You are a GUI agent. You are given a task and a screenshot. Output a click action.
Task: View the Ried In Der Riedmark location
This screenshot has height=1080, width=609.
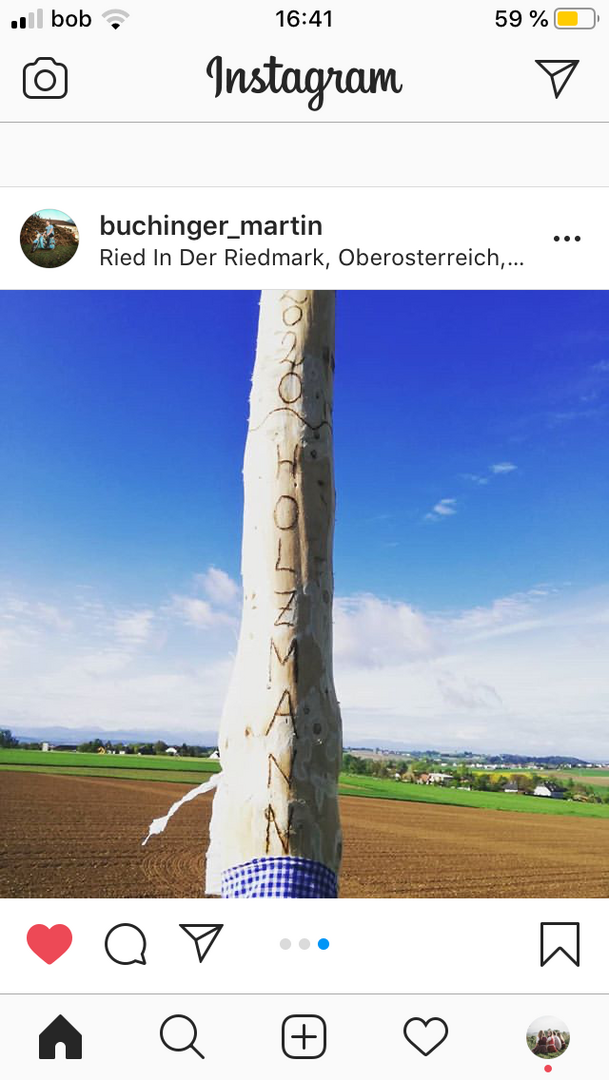311,258
